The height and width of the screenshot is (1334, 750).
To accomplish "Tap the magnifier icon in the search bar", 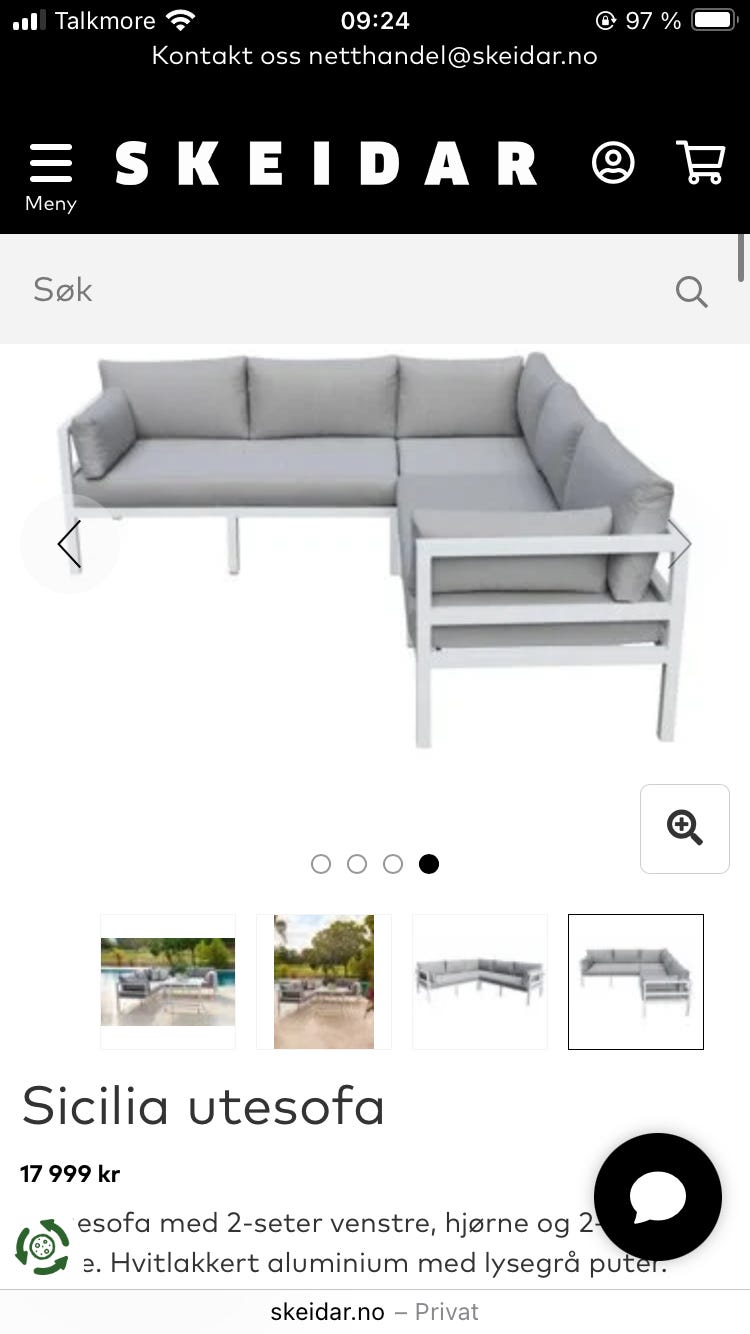I will coord(691,291).
